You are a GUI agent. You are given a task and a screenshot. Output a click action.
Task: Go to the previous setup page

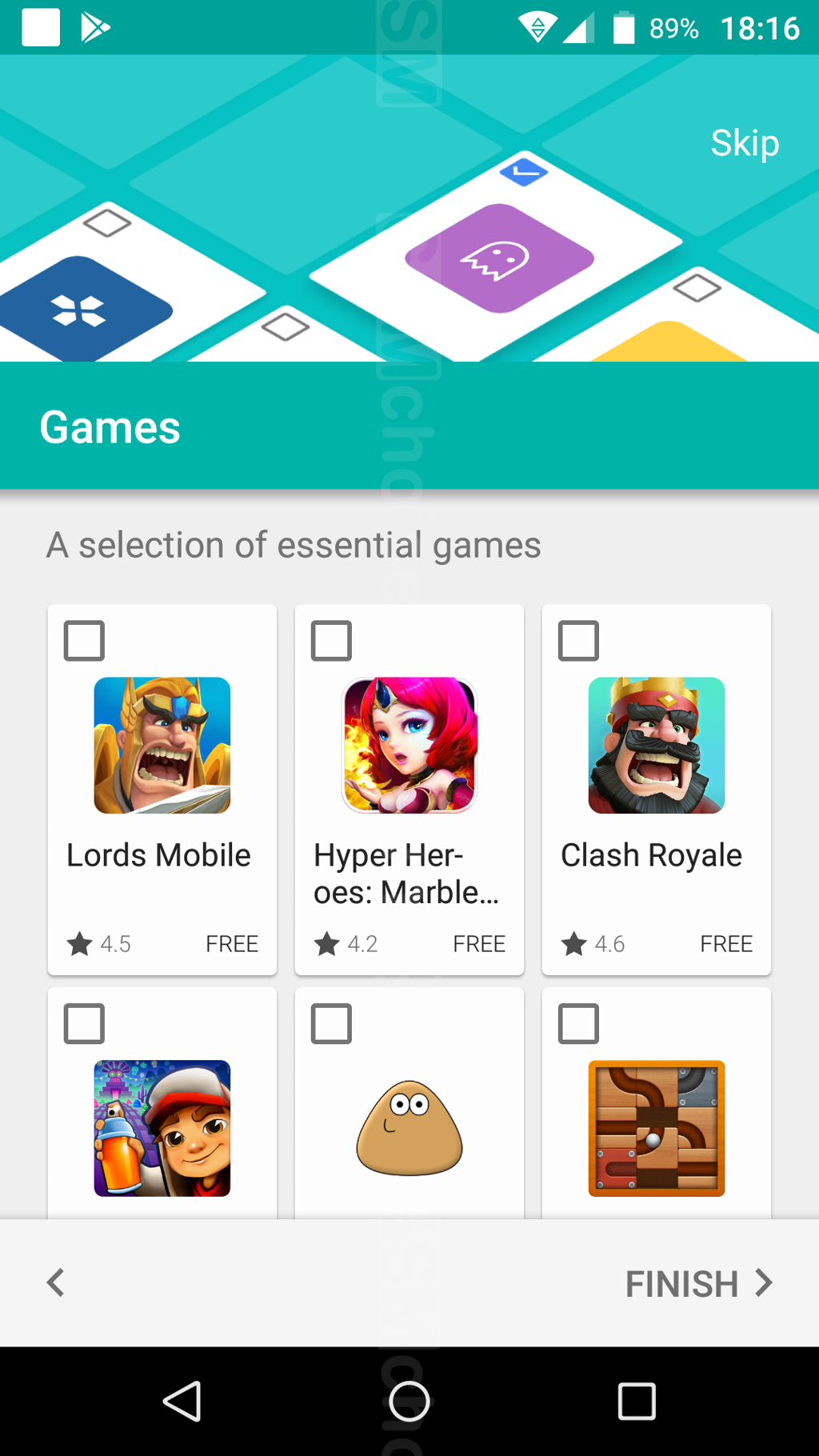(55, 1282)
